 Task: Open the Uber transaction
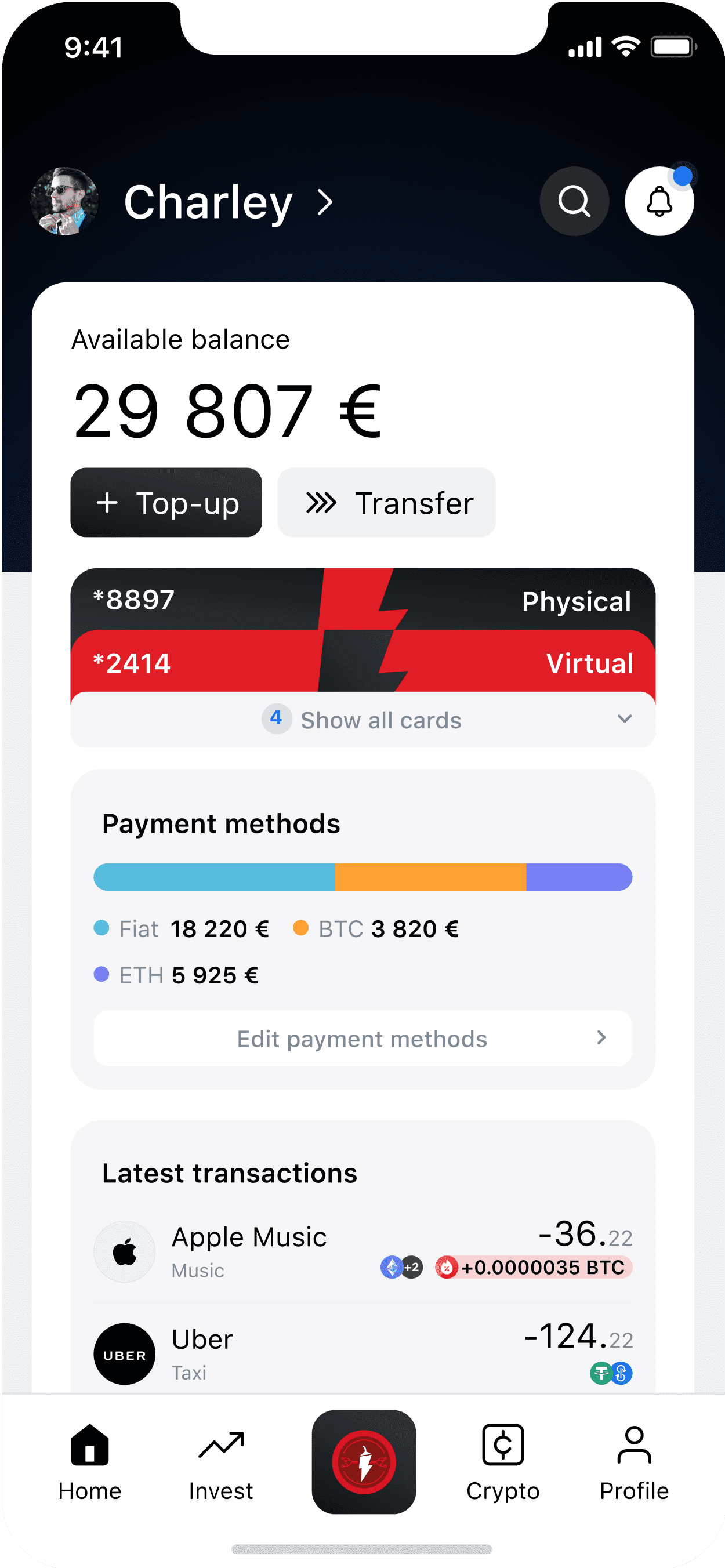point(363,1354)
